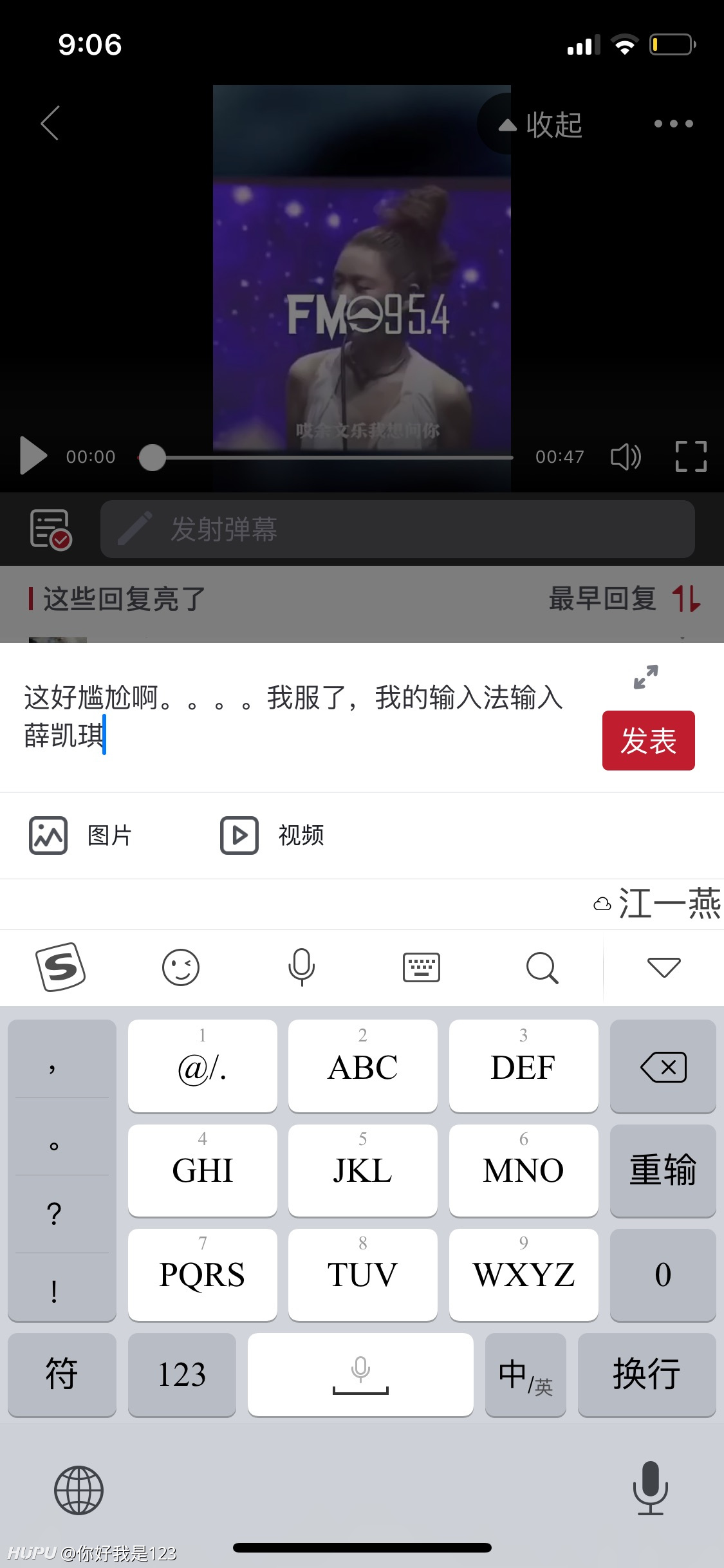Expand the reply editor
This screenshot has height=1568, width=724.
(x=645, y=677)
